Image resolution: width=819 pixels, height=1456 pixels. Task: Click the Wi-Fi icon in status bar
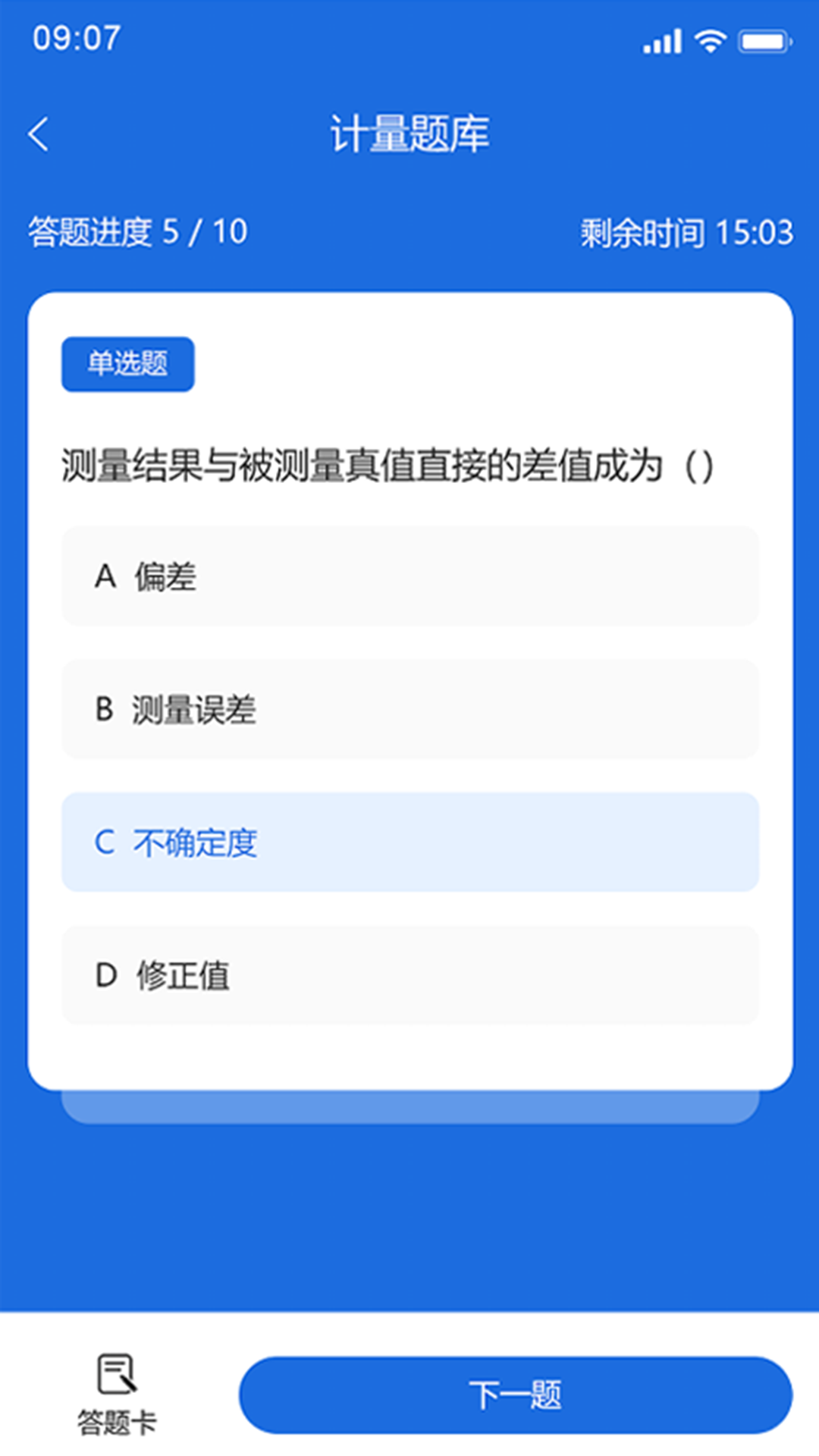[x=710, y=43]
